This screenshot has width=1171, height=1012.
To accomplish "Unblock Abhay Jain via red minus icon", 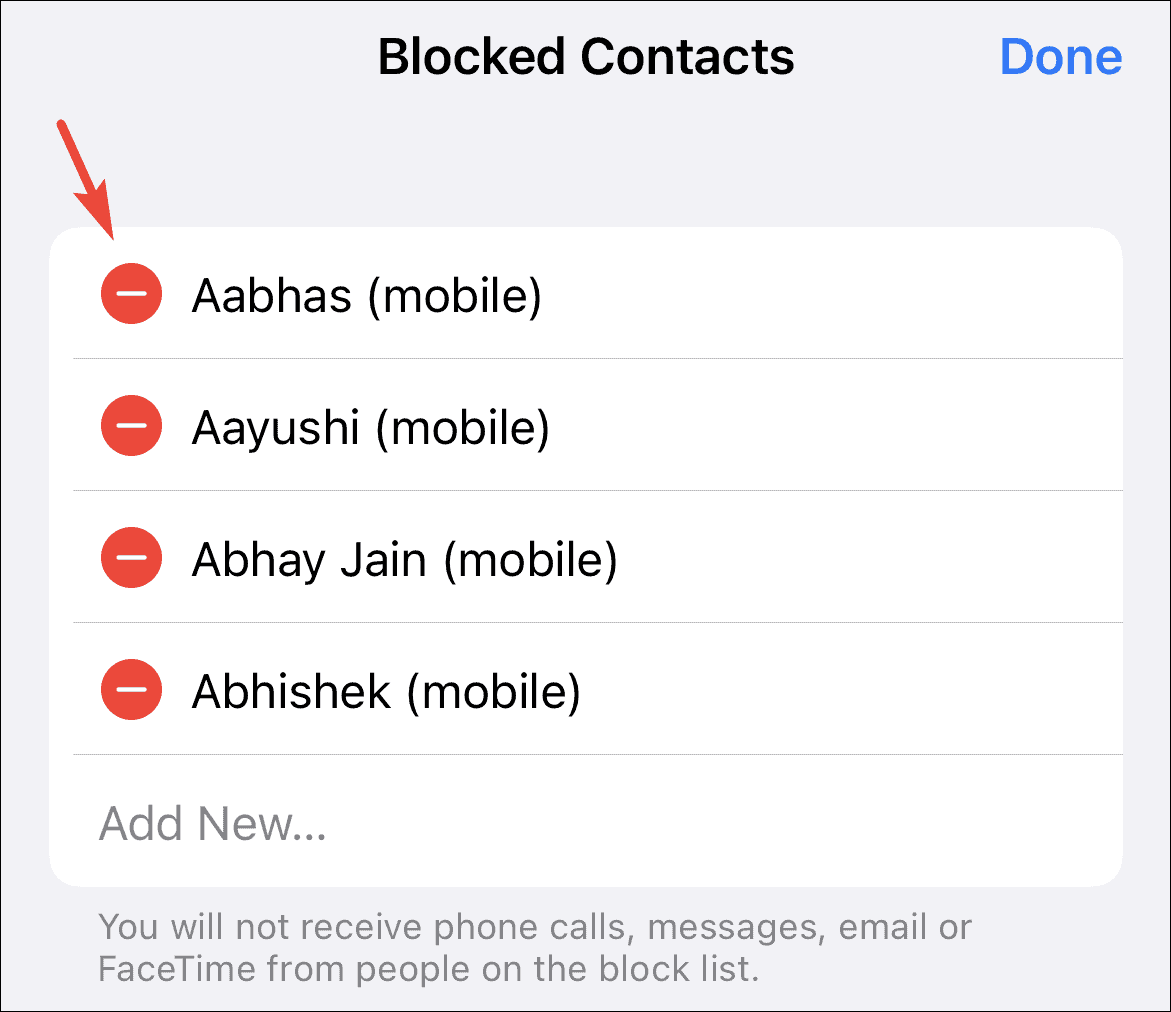I will coord(131,558).
